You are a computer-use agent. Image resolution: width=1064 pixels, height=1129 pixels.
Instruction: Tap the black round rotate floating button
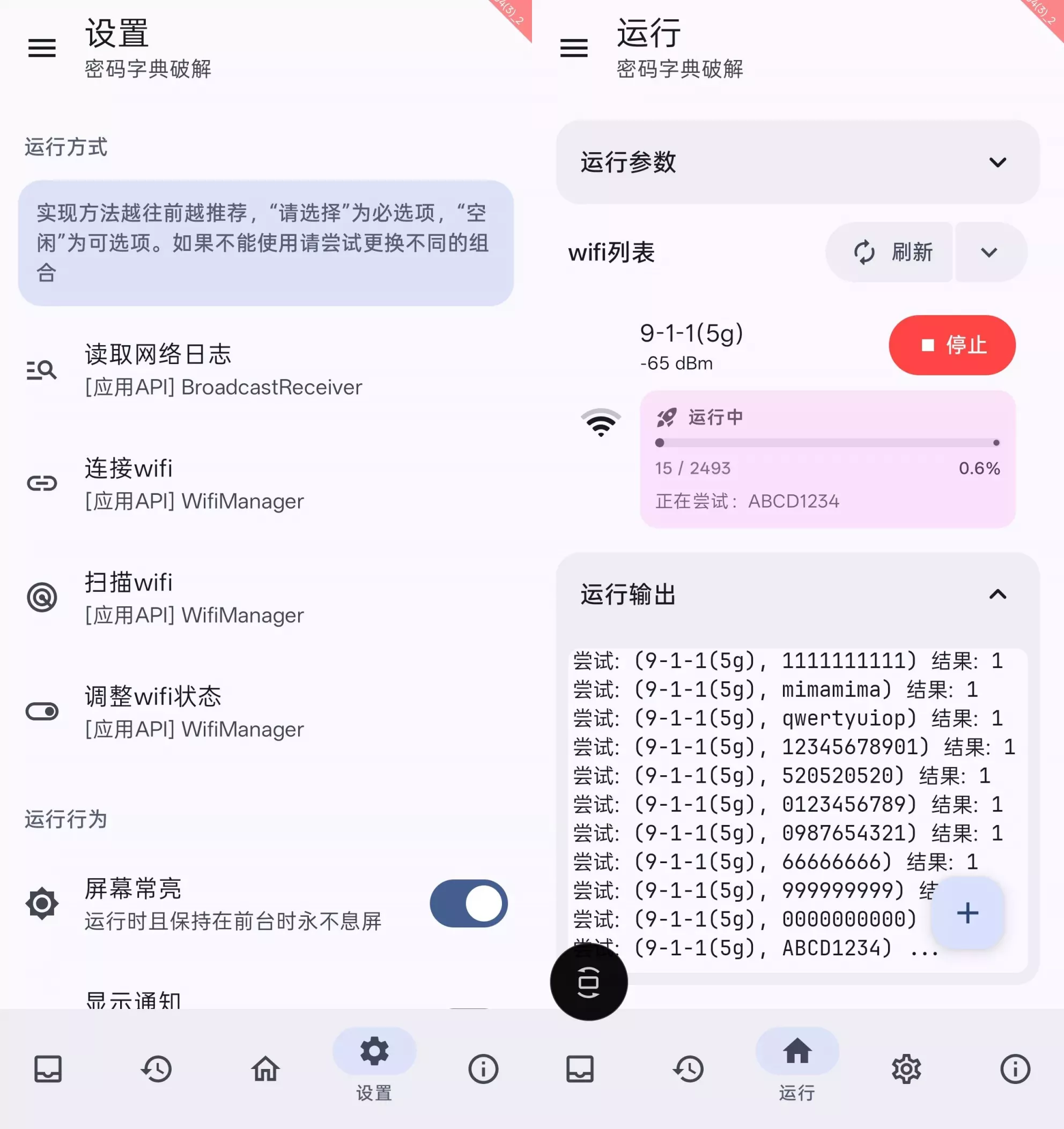coord(588,982)
